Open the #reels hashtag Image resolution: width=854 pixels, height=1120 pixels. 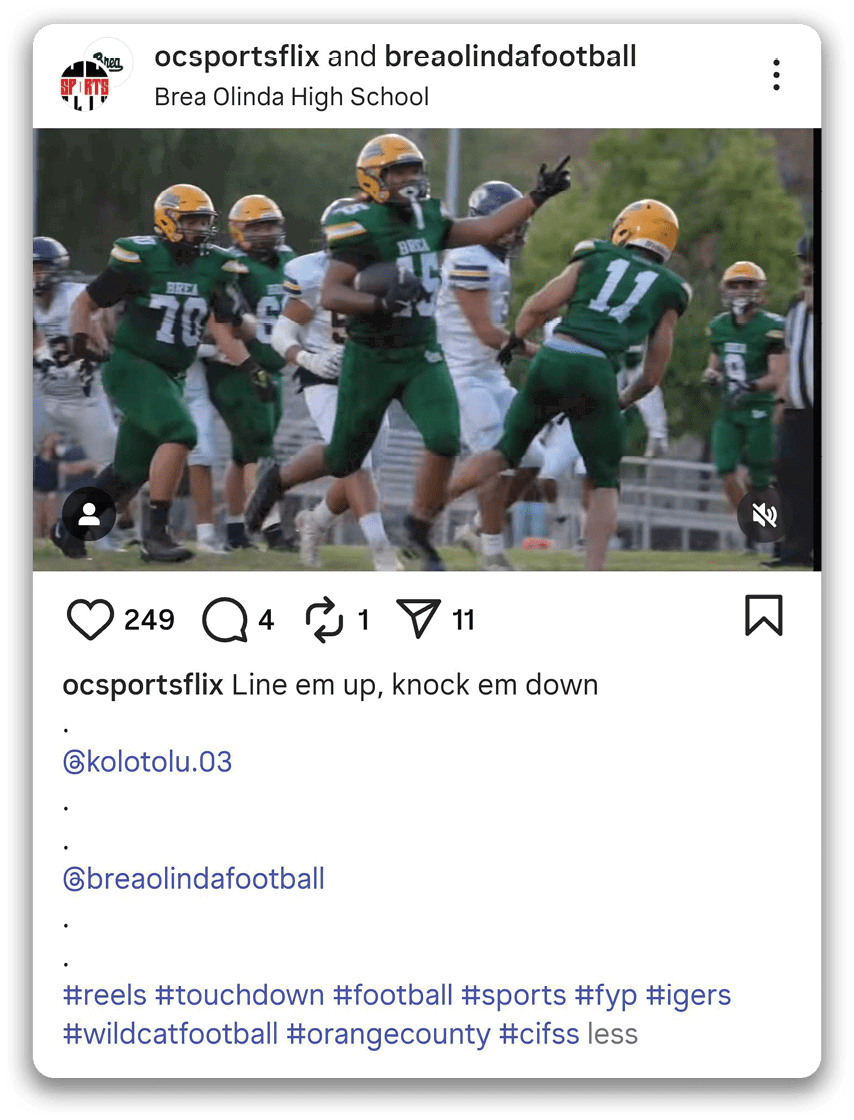pyautogui.click(x=105, y=996)
